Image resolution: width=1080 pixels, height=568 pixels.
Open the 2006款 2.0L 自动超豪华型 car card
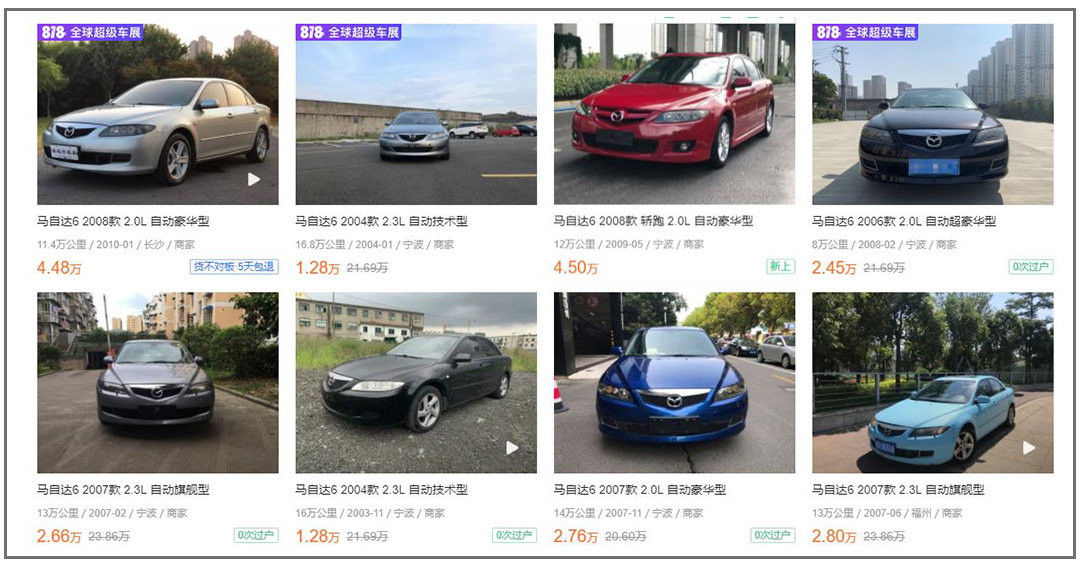[x=932, y=114]
